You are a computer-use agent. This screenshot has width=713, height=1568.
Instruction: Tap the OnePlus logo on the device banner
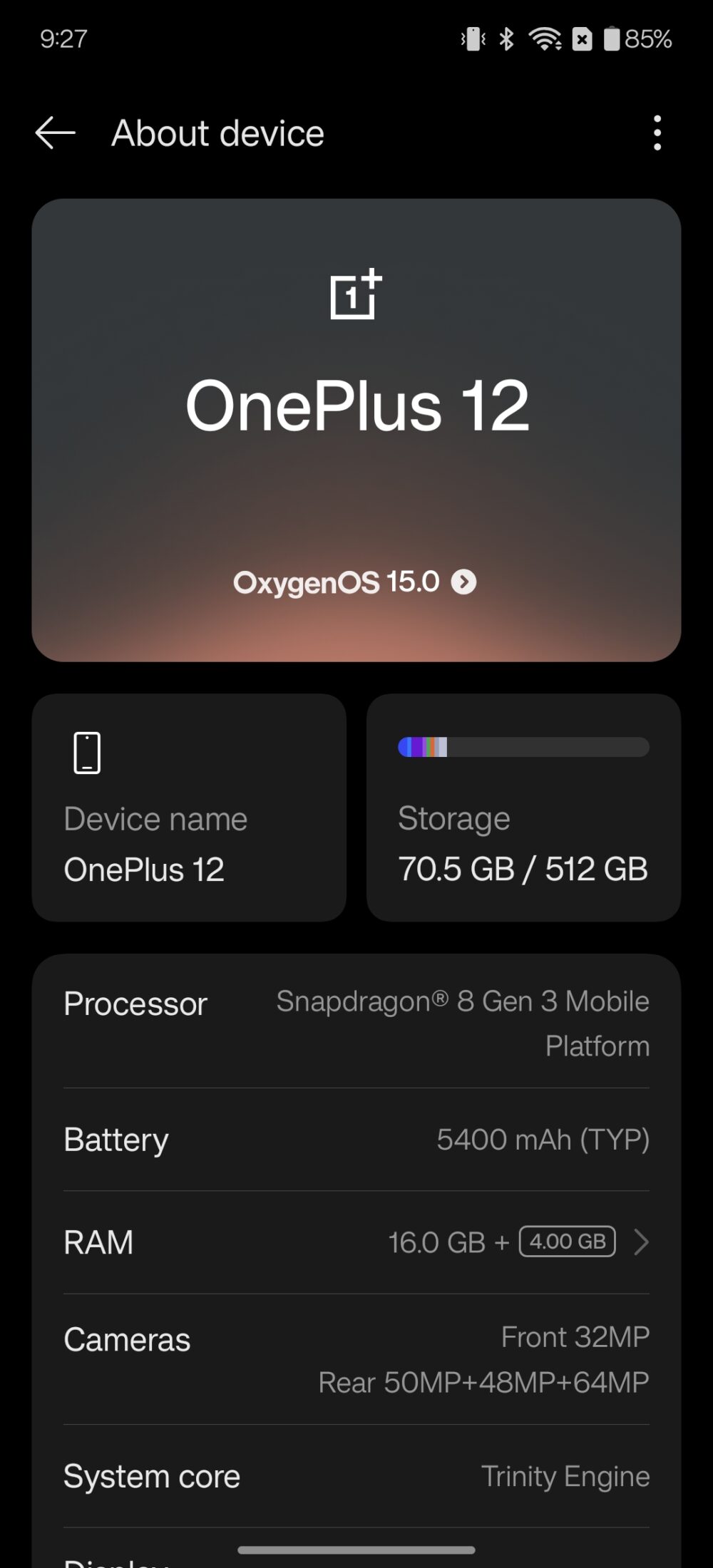pos(355,296)
